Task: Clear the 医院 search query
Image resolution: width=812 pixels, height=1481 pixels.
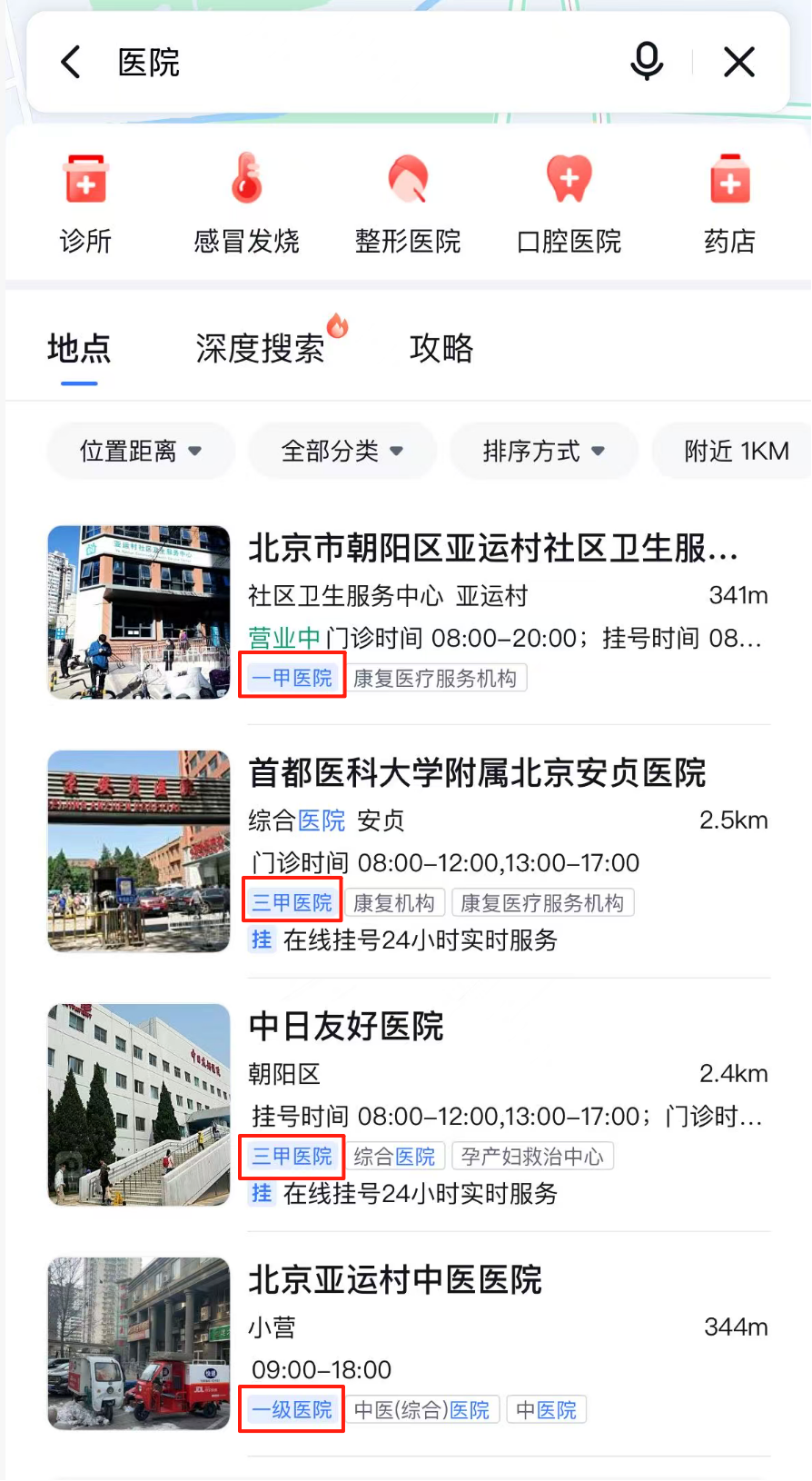Action: coord(739,63)
